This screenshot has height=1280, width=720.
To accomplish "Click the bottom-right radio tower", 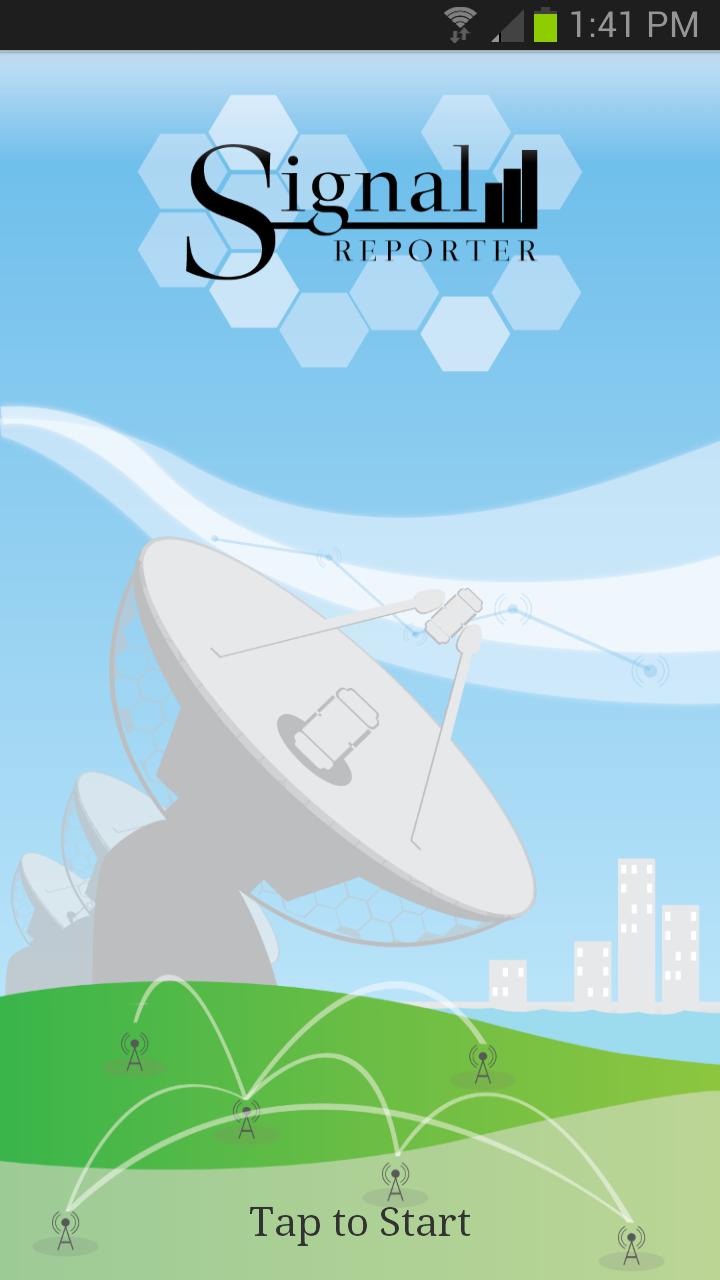I will (x=630, y=1245).
